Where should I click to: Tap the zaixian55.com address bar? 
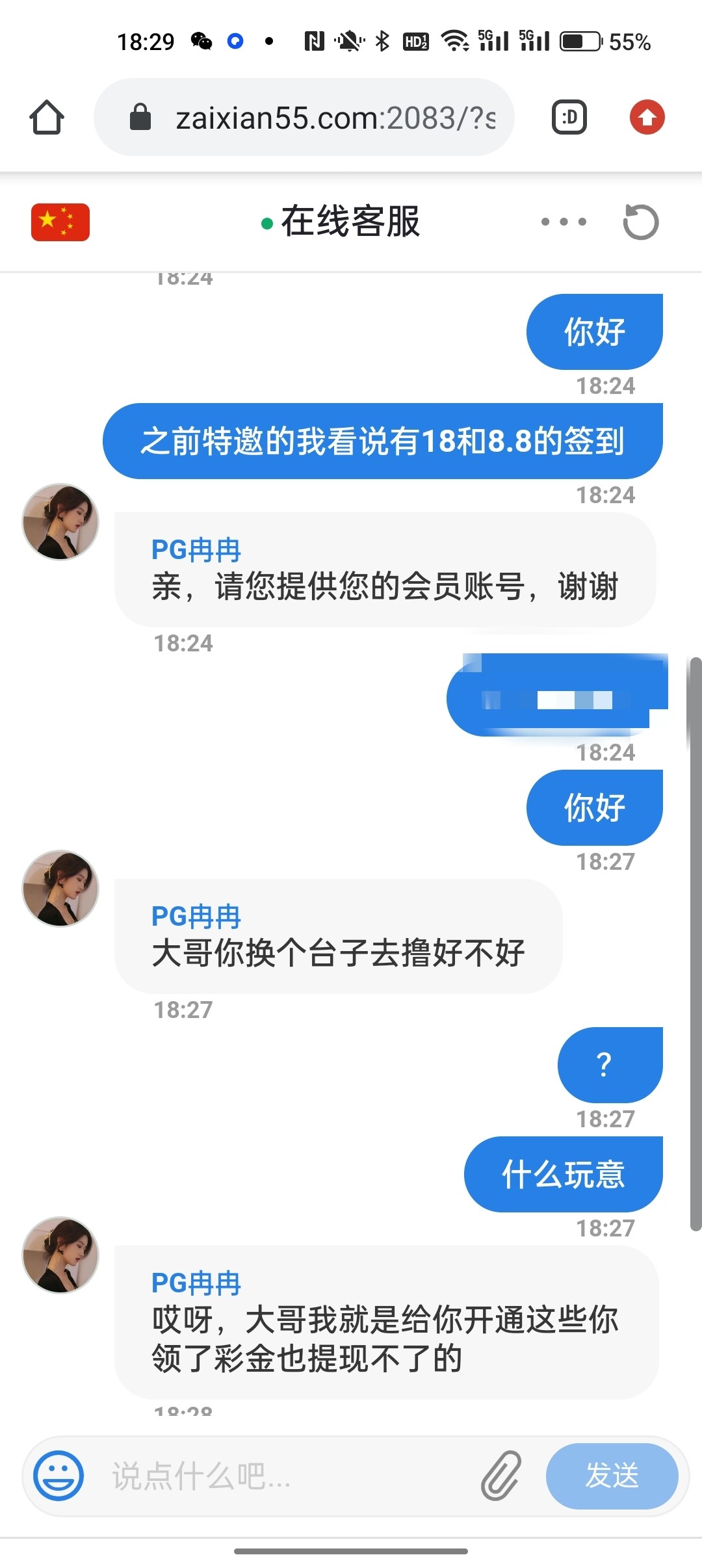(x=318, y=118)
